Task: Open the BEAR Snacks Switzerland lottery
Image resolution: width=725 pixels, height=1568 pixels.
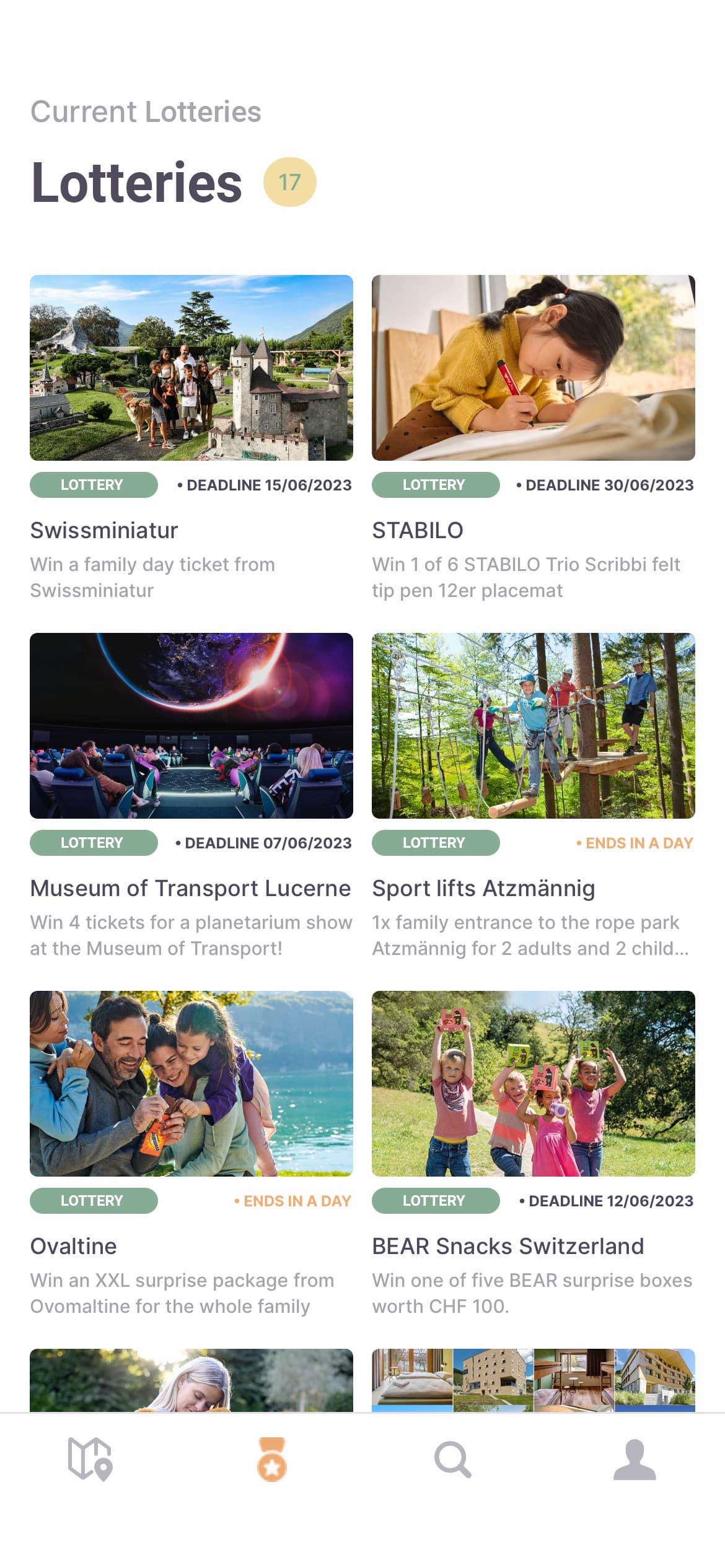Action: click(533, 1084)
